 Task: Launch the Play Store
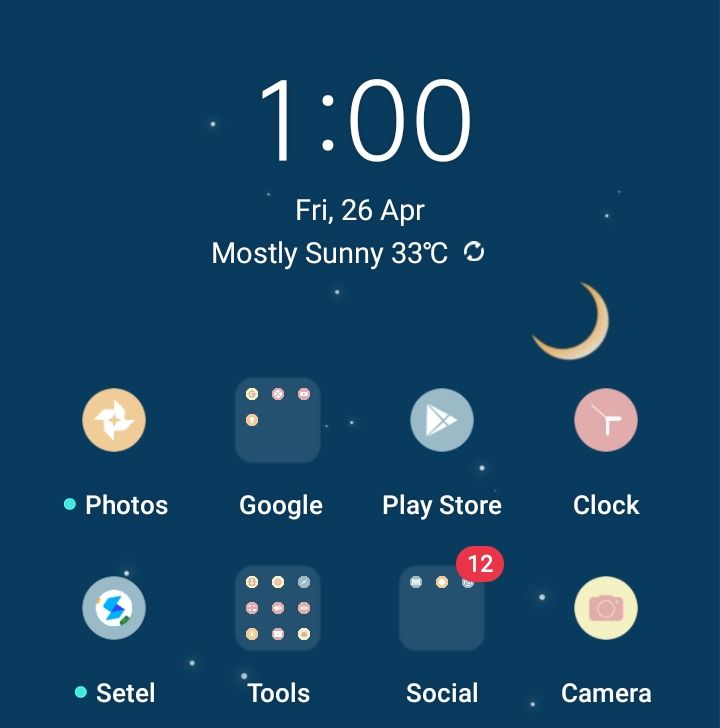click(x=442, y=421)
